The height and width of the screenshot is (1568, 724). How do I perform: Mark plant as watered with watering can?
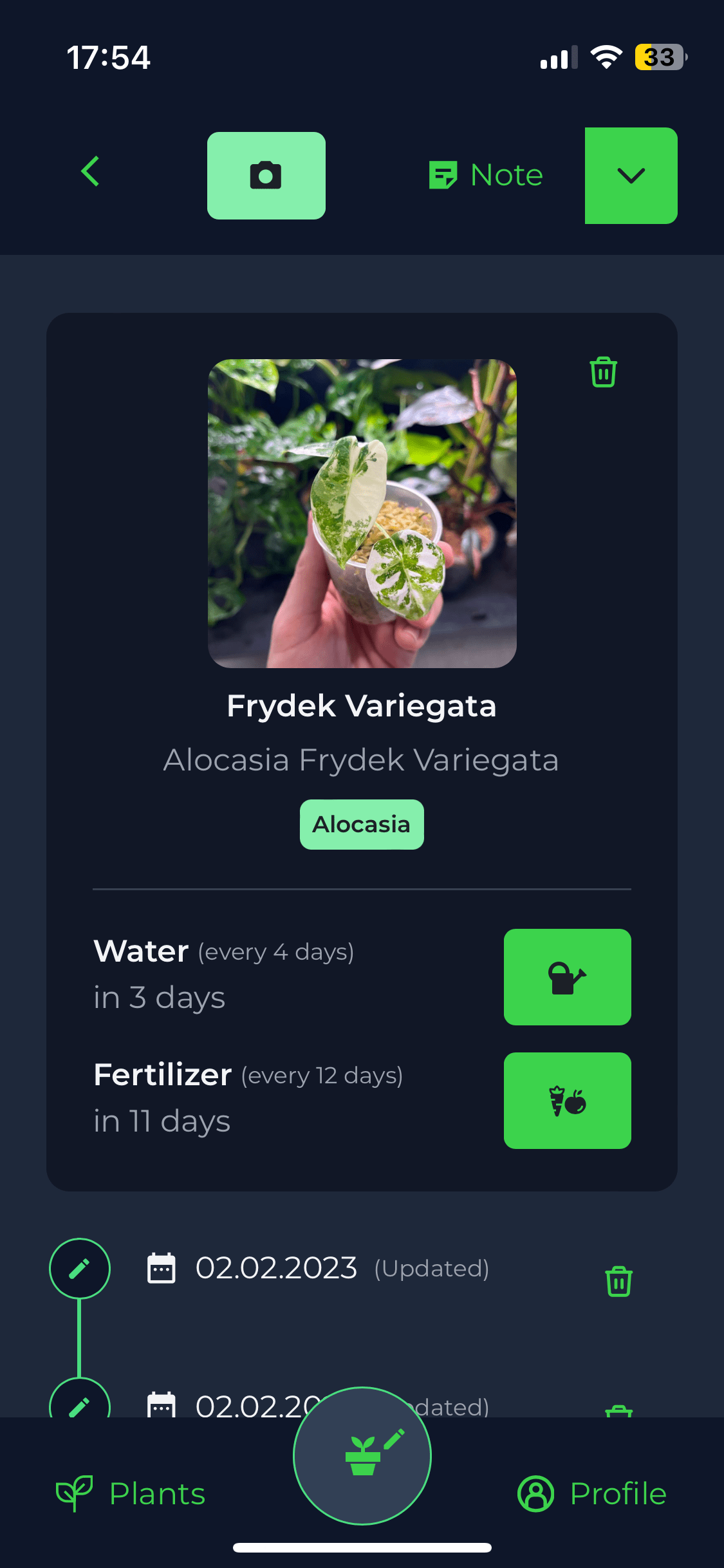click(x=567, y=976)
